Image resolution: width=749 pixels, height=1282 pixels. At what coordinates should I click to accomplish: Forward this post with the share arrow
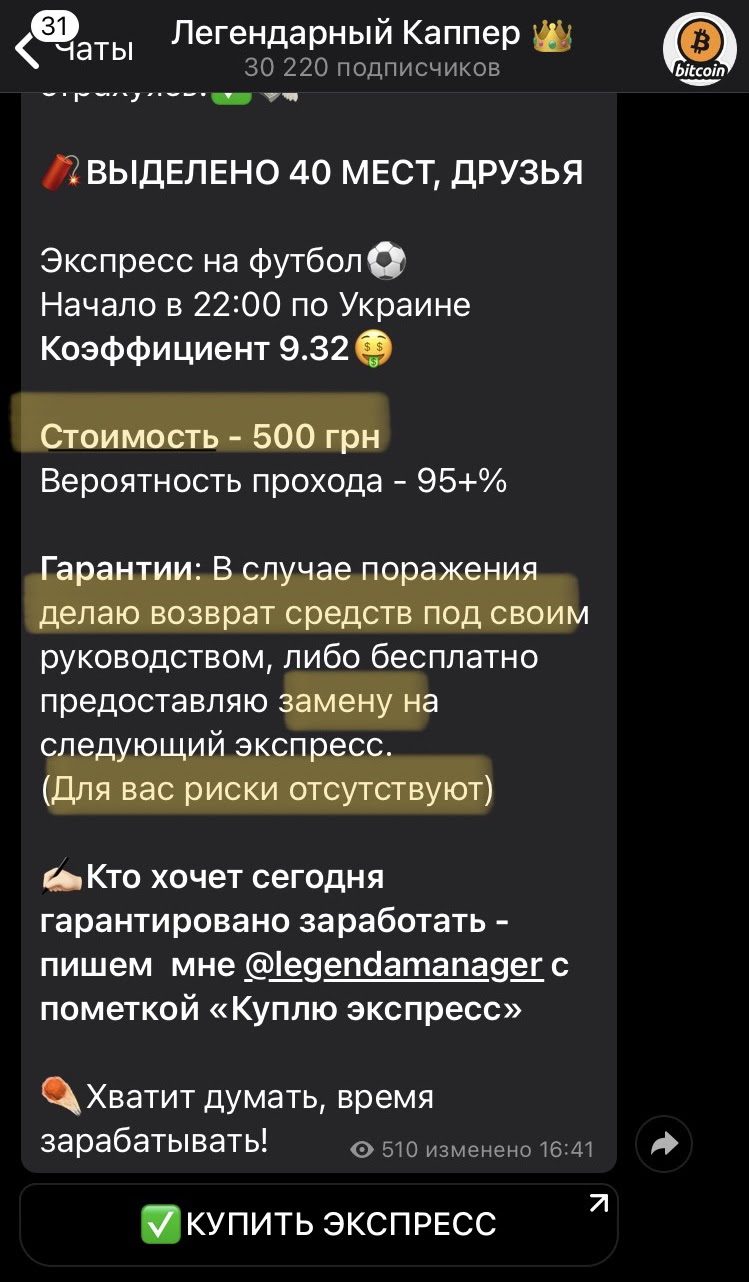664,1144
